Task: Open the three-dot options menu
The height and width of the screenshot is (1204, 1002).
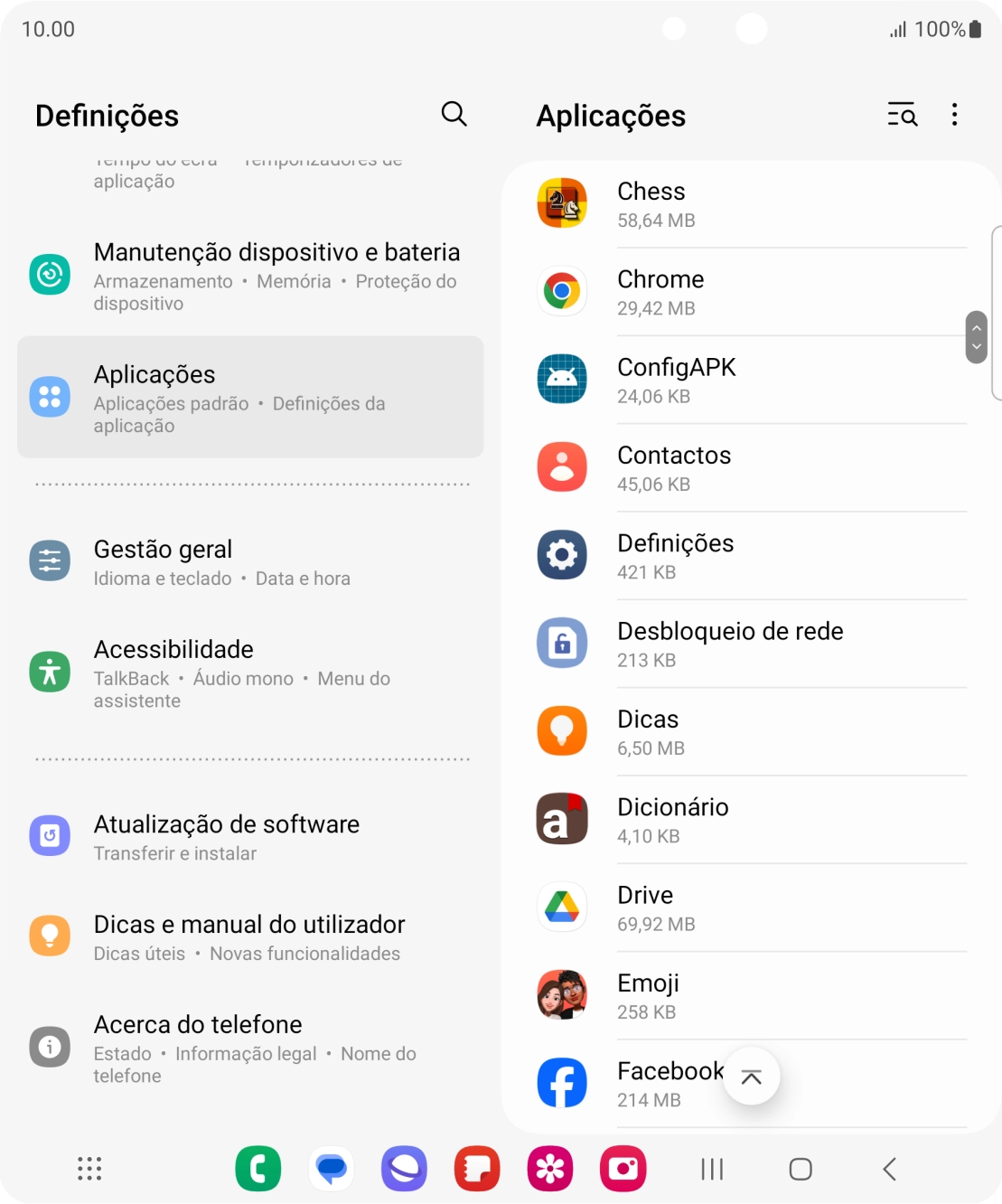Action: (953, 115)
